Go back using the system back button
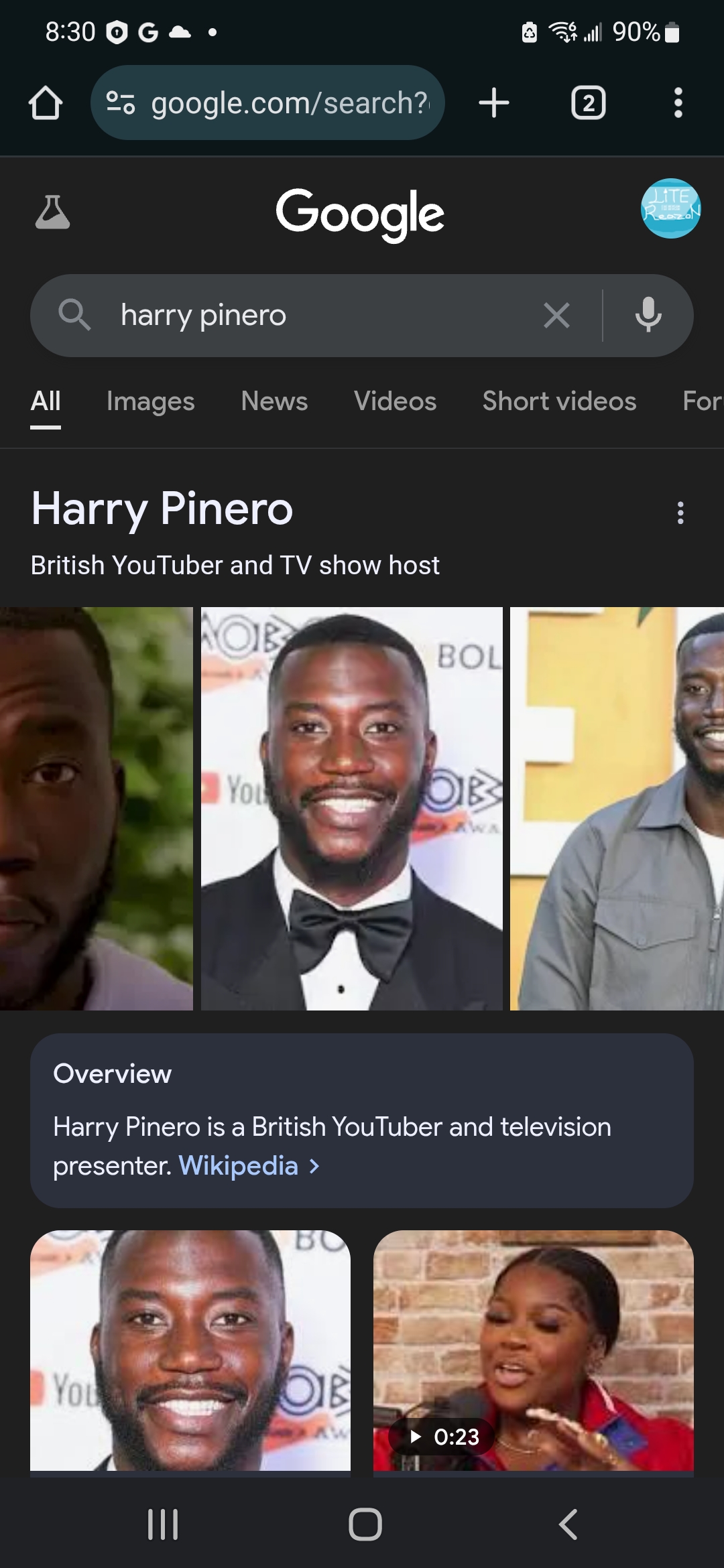The width and height of the screenshot is (724, 1568). (x=568, y=1524)
